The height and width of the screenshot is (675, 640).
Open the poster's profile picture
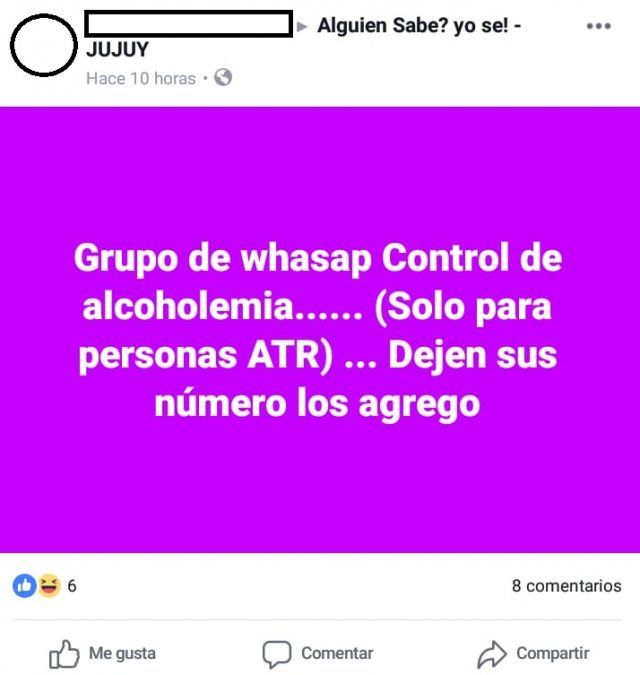pyautogui.click(x=43, y=45)
